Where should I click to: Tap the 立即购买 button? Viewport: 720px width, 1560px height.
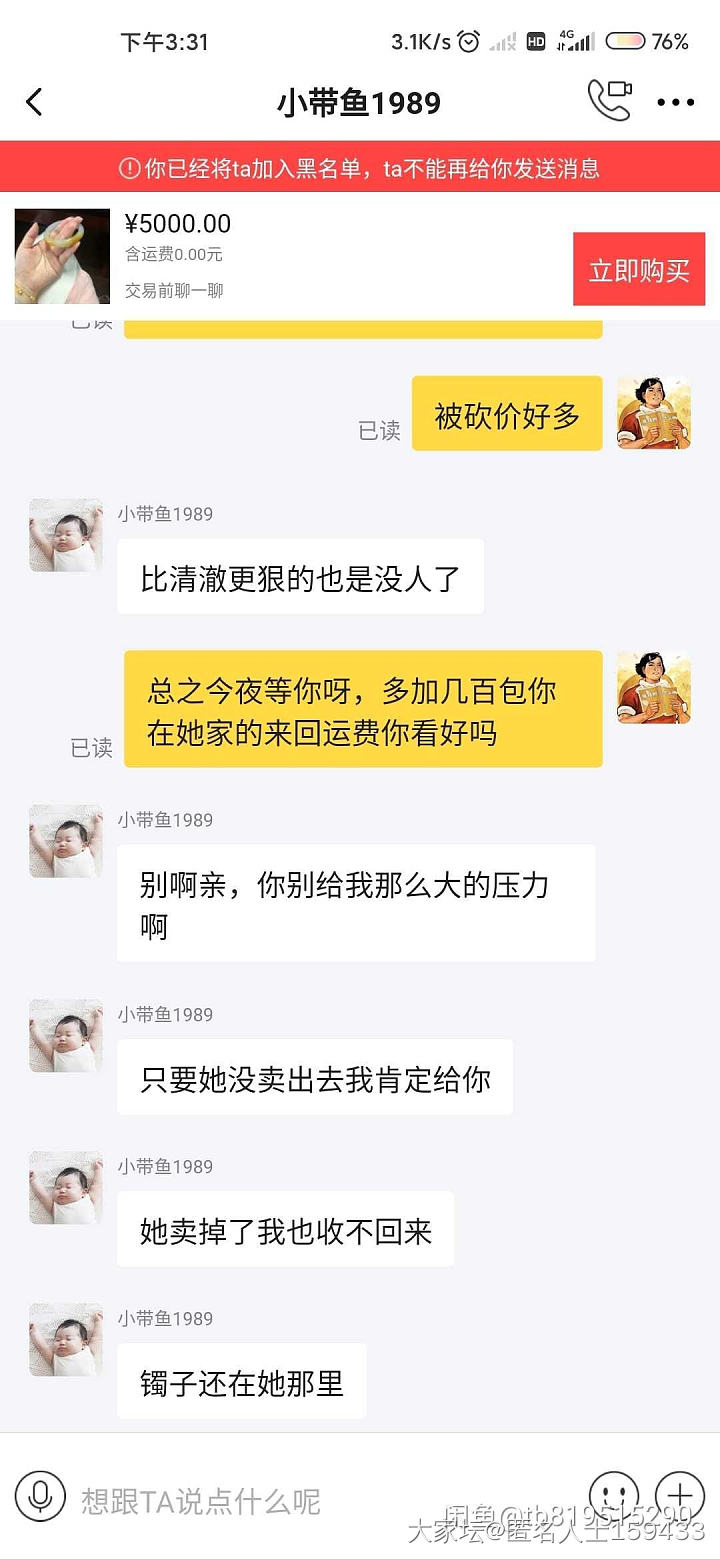(x=639, y=270)
